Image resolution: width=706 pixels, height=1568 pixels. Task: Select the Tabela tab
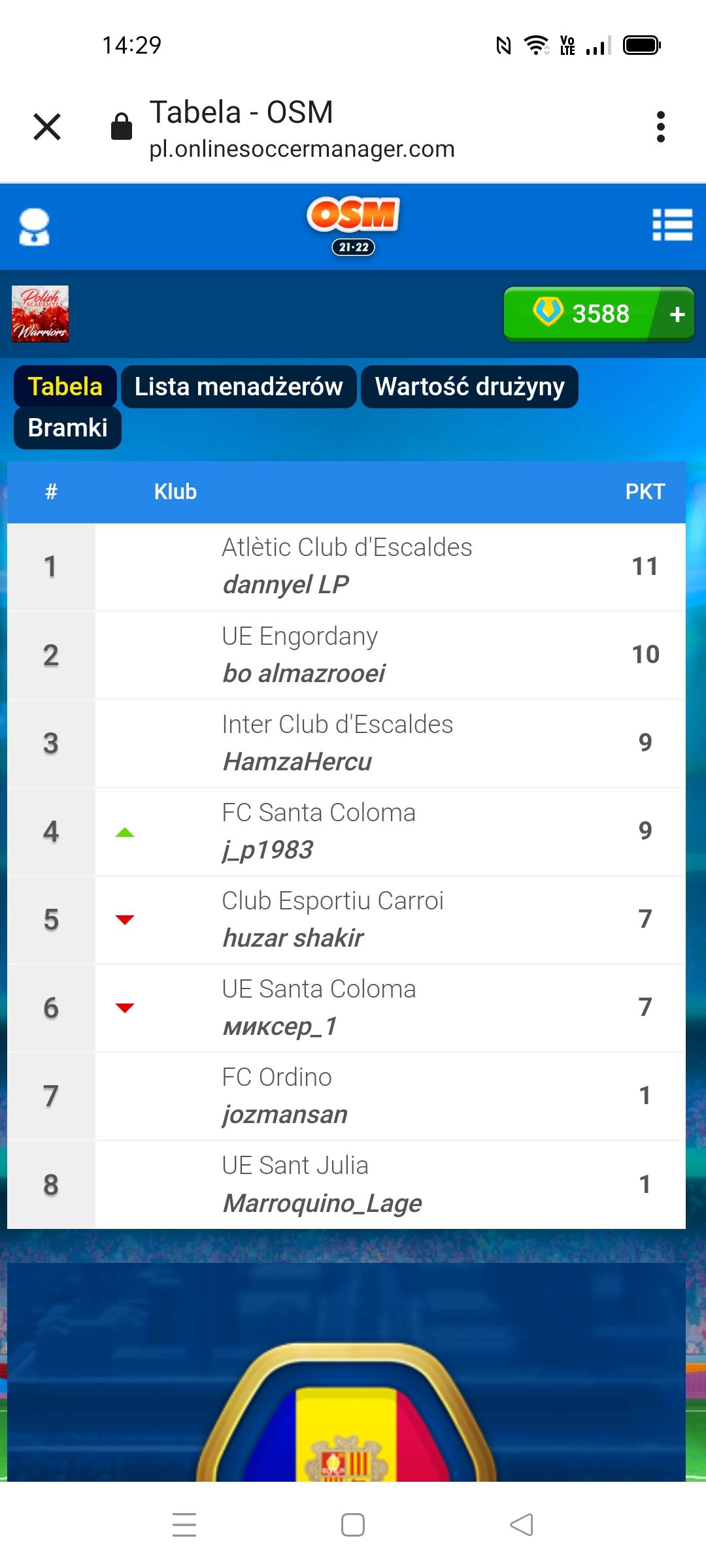click(x=65, y=387)
